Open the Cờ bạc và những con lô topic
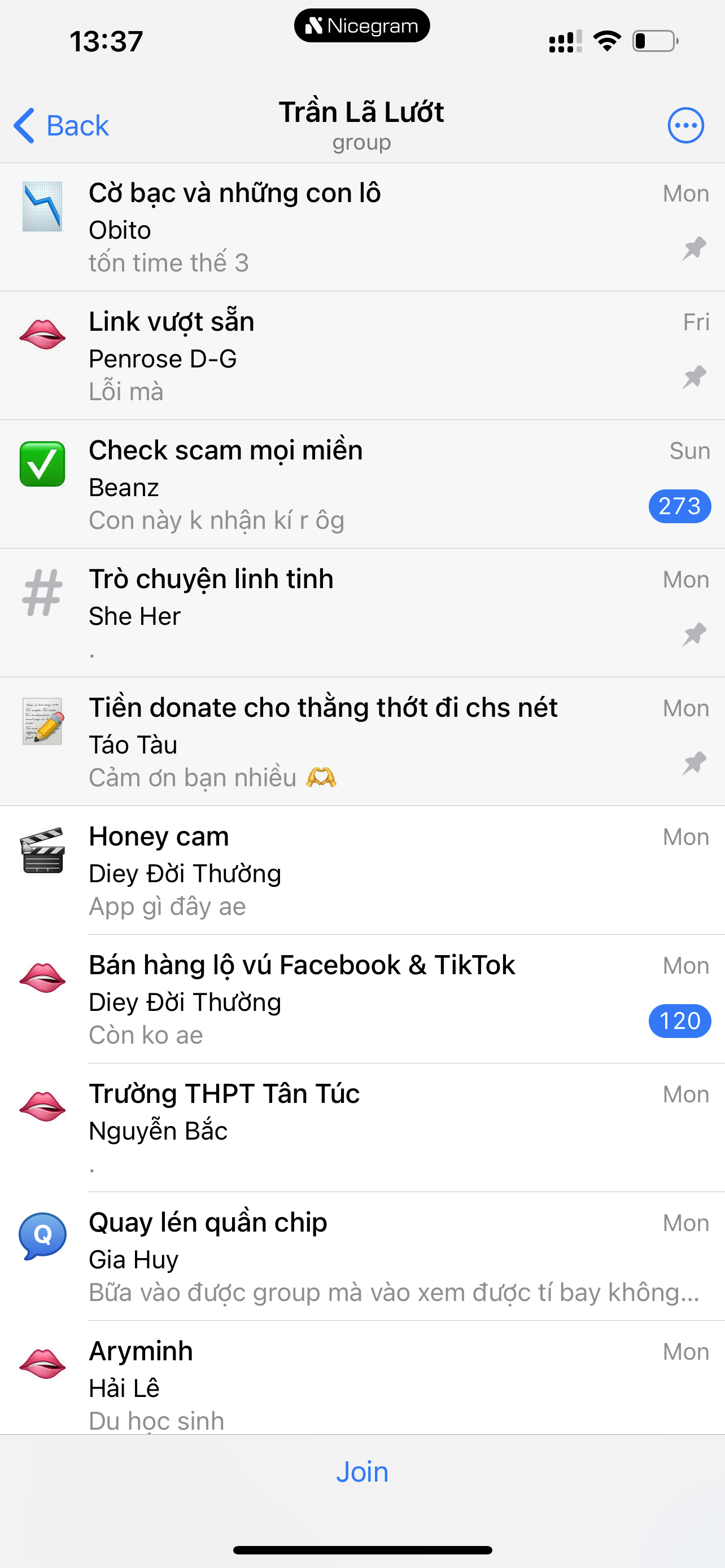The height and width of the screenshot is (1568, 725). pyautogui.click(x=362, y=227)
